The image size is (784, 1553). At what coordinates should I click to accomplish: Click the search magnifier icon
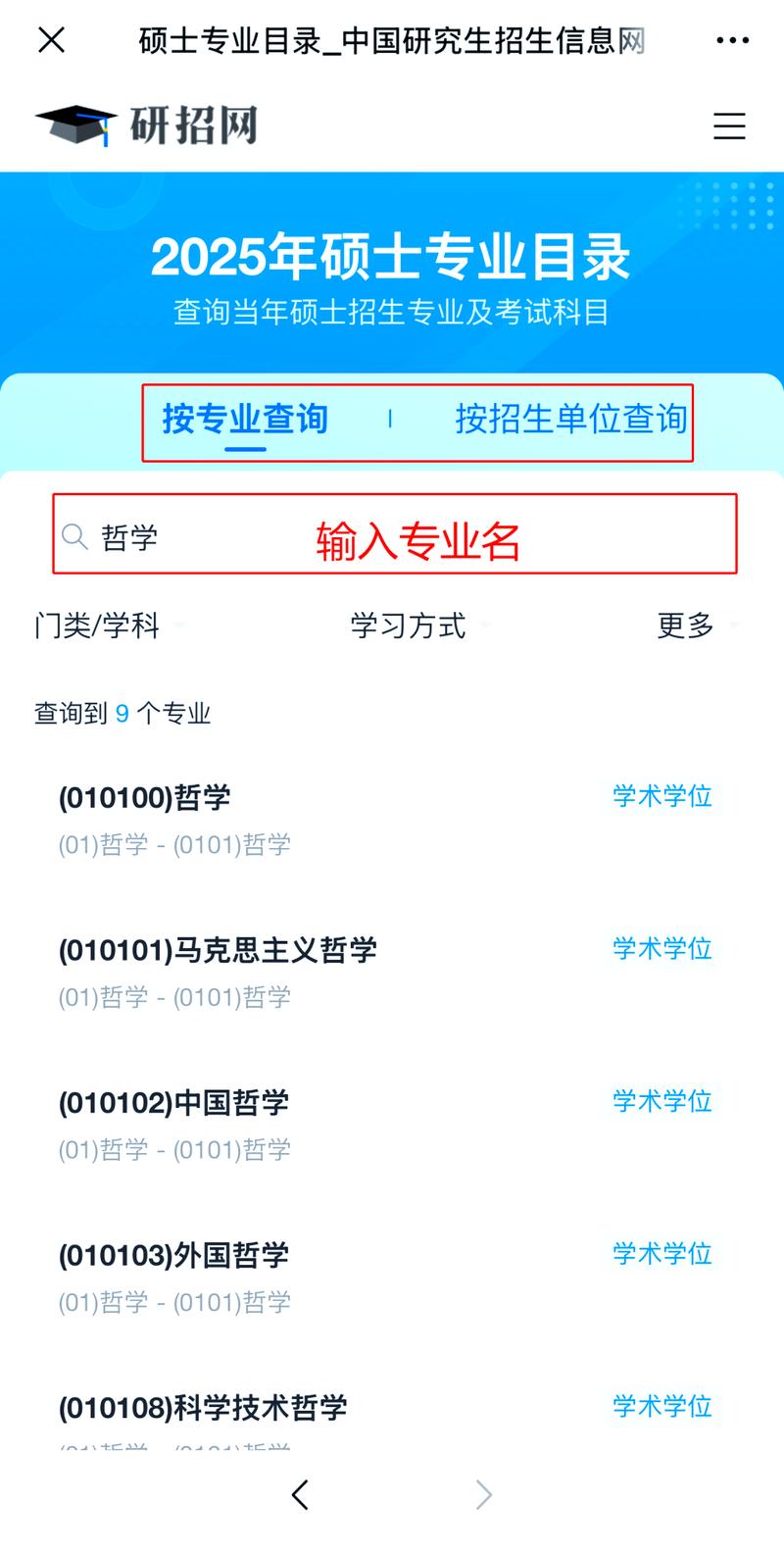click(x=74, y=536)
